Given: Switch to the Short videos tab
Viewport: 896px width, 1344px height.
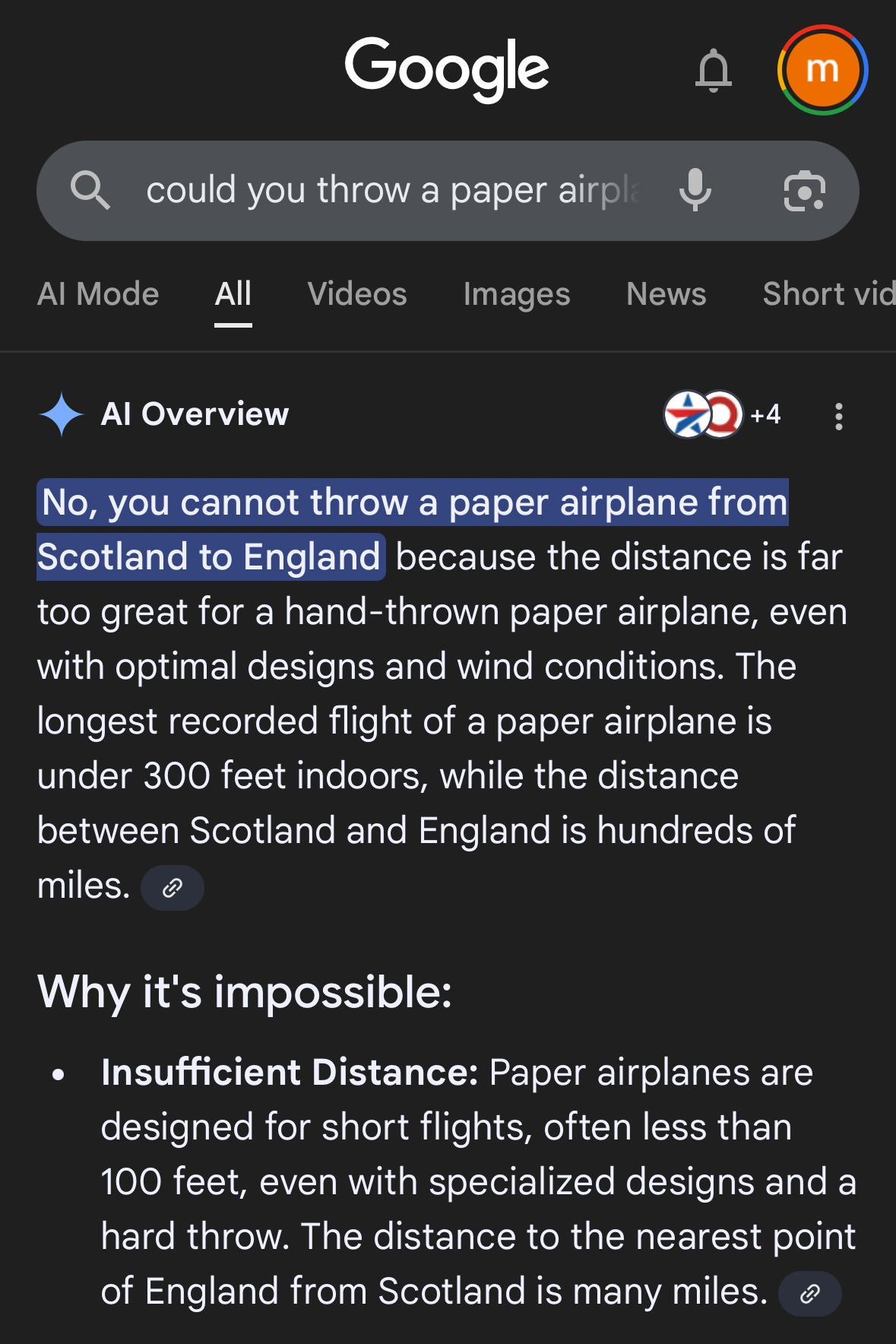Looking at the screenshot, I should coord(828,294).
